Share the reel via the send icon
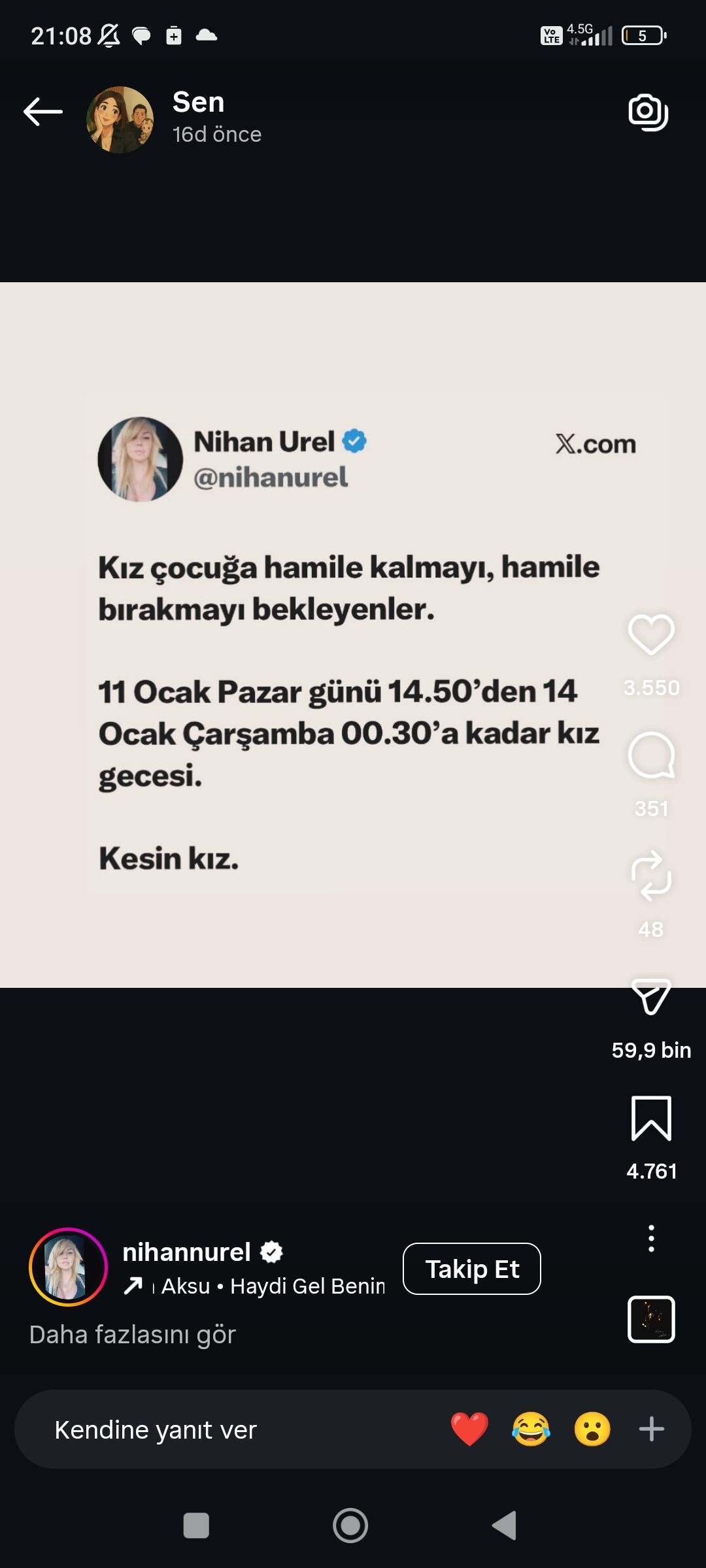The image size is (706, 1568). tap(651, 997)
